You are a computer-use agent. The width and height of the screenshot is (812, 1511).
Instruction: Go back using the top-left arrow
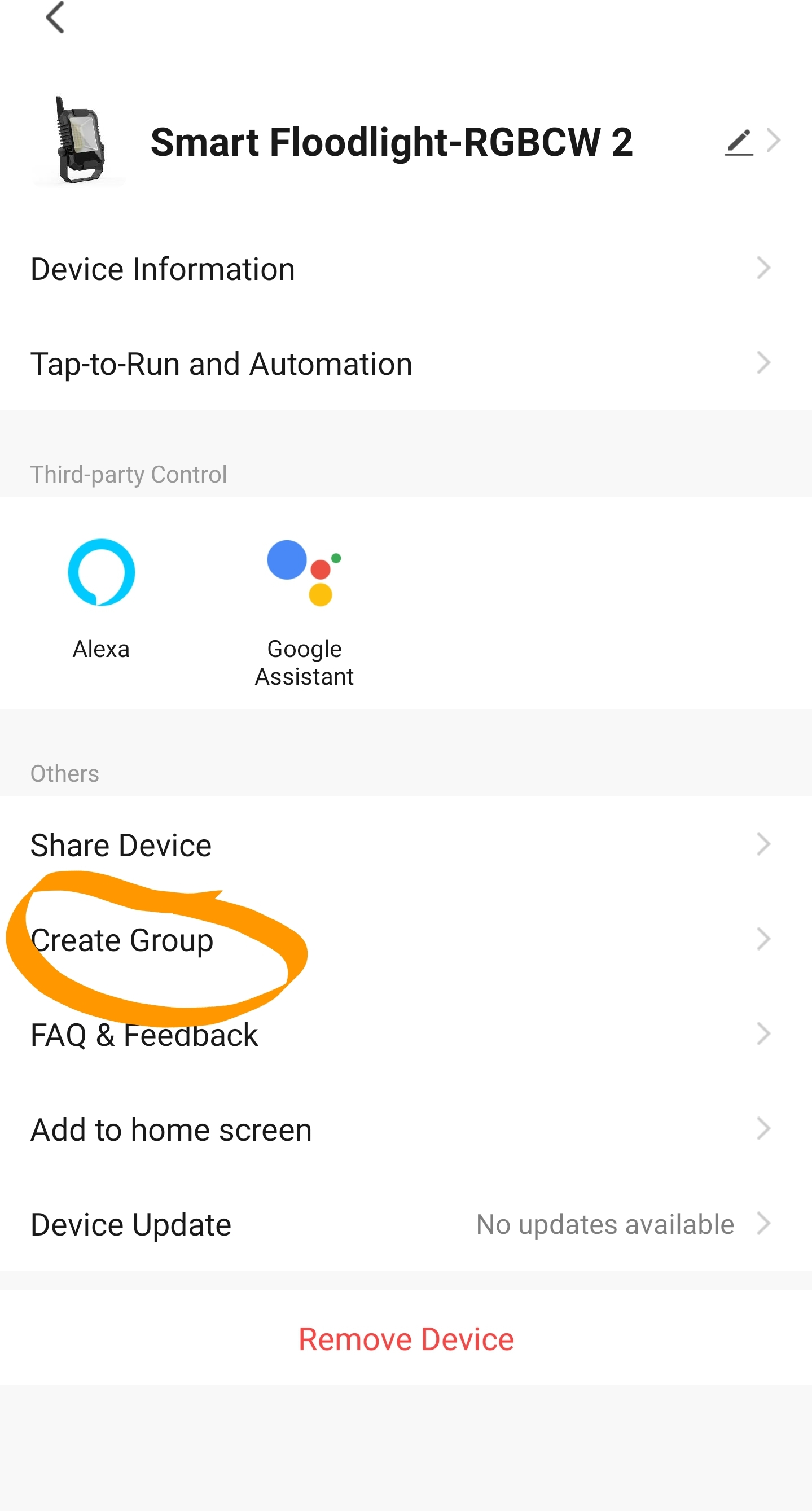click(55, 17)
